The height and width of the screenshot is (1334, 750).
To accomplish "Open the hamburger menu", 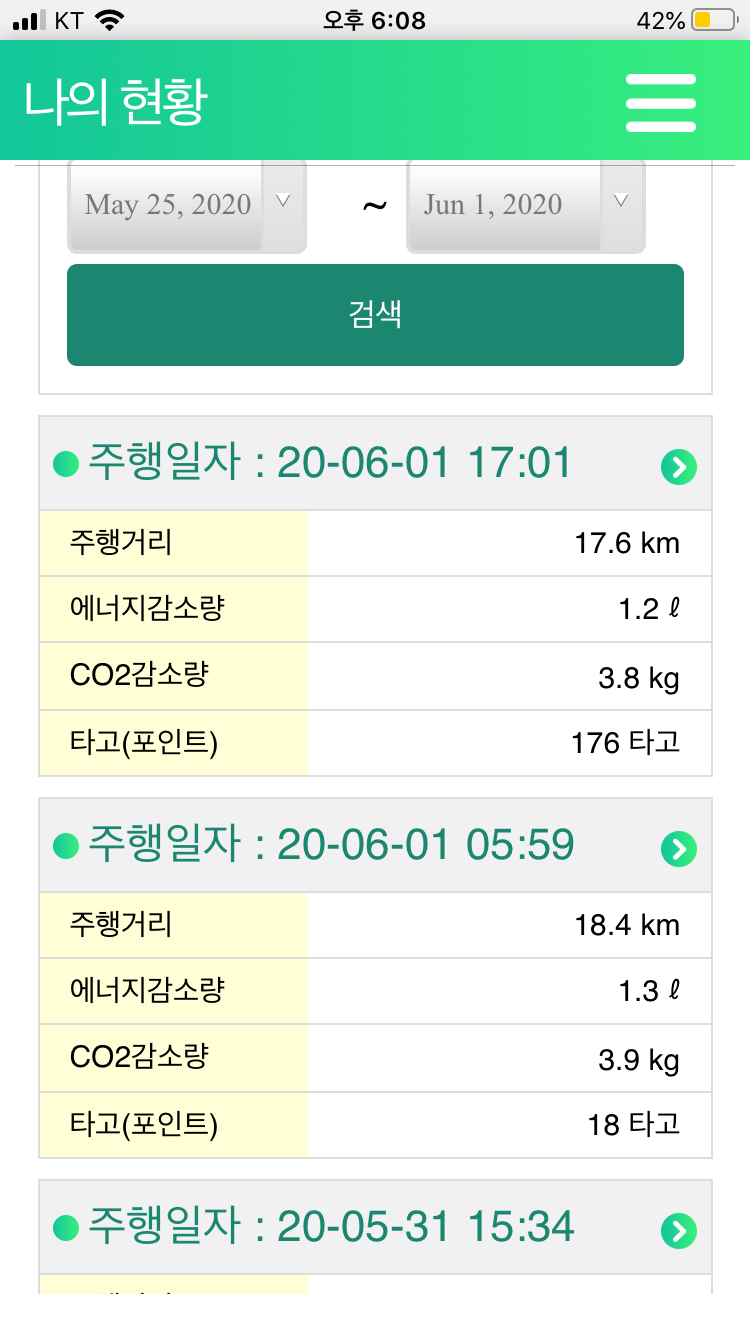I will (660, 102).
